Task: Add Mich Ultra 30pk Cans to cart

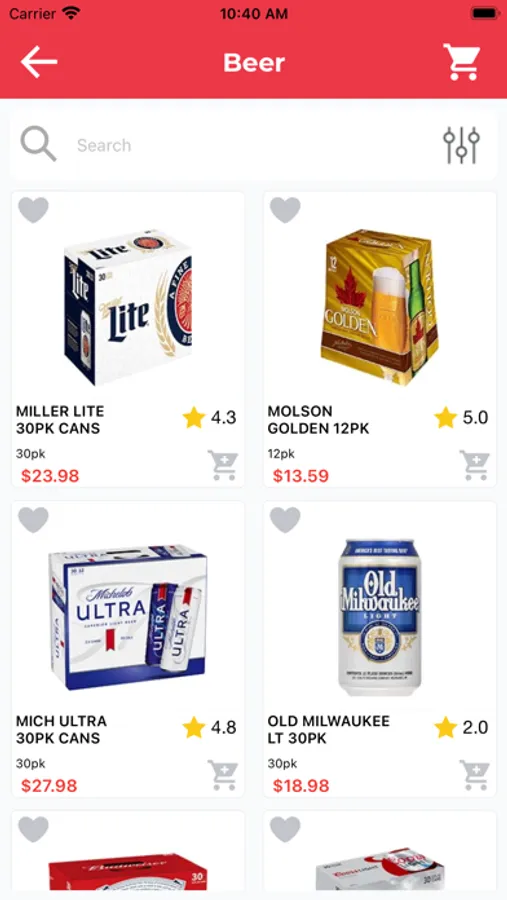Action: click(x=223, y=775)
